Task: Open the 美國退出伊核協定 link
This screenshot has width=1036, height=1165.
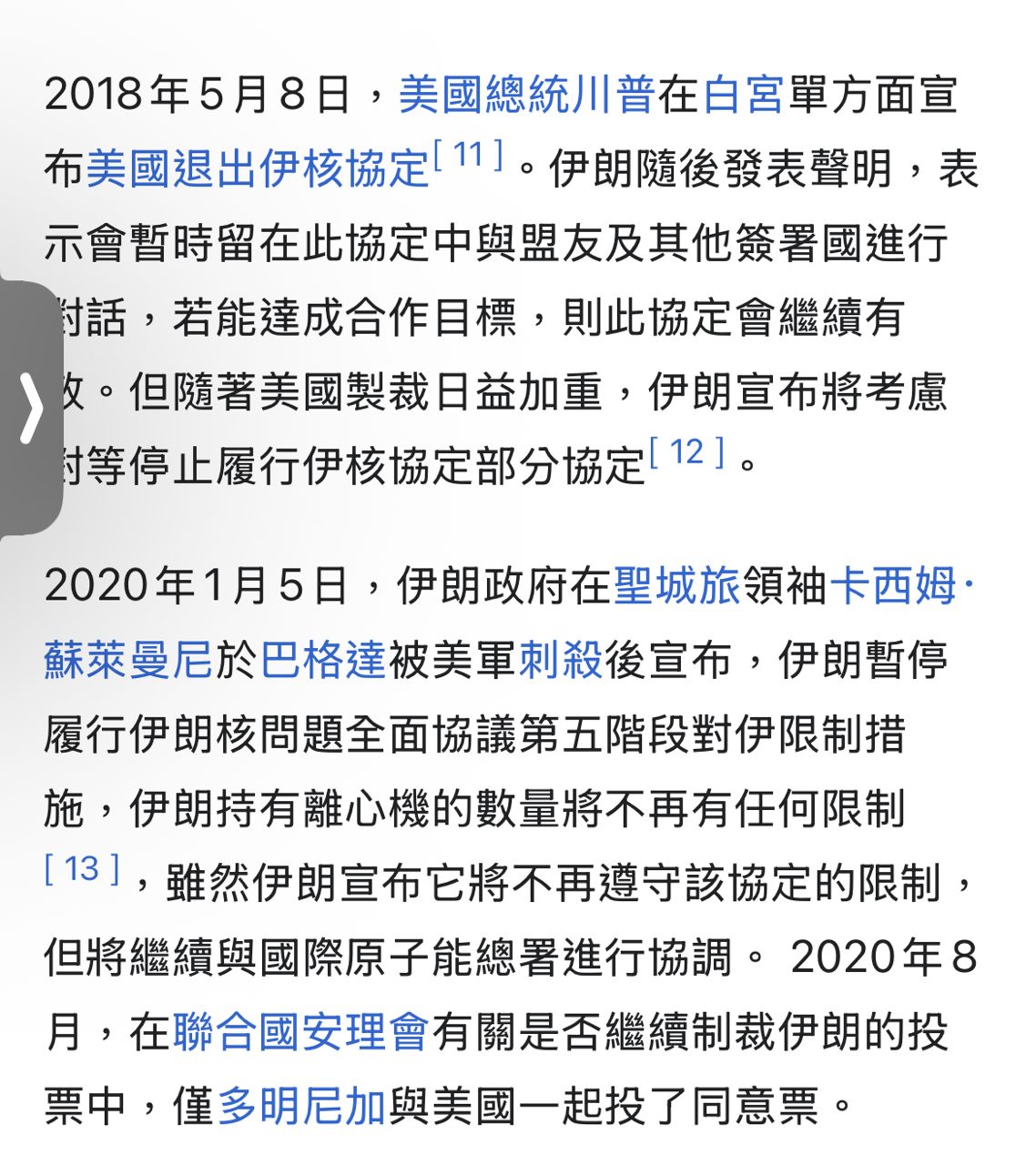Action: (257, 169)
